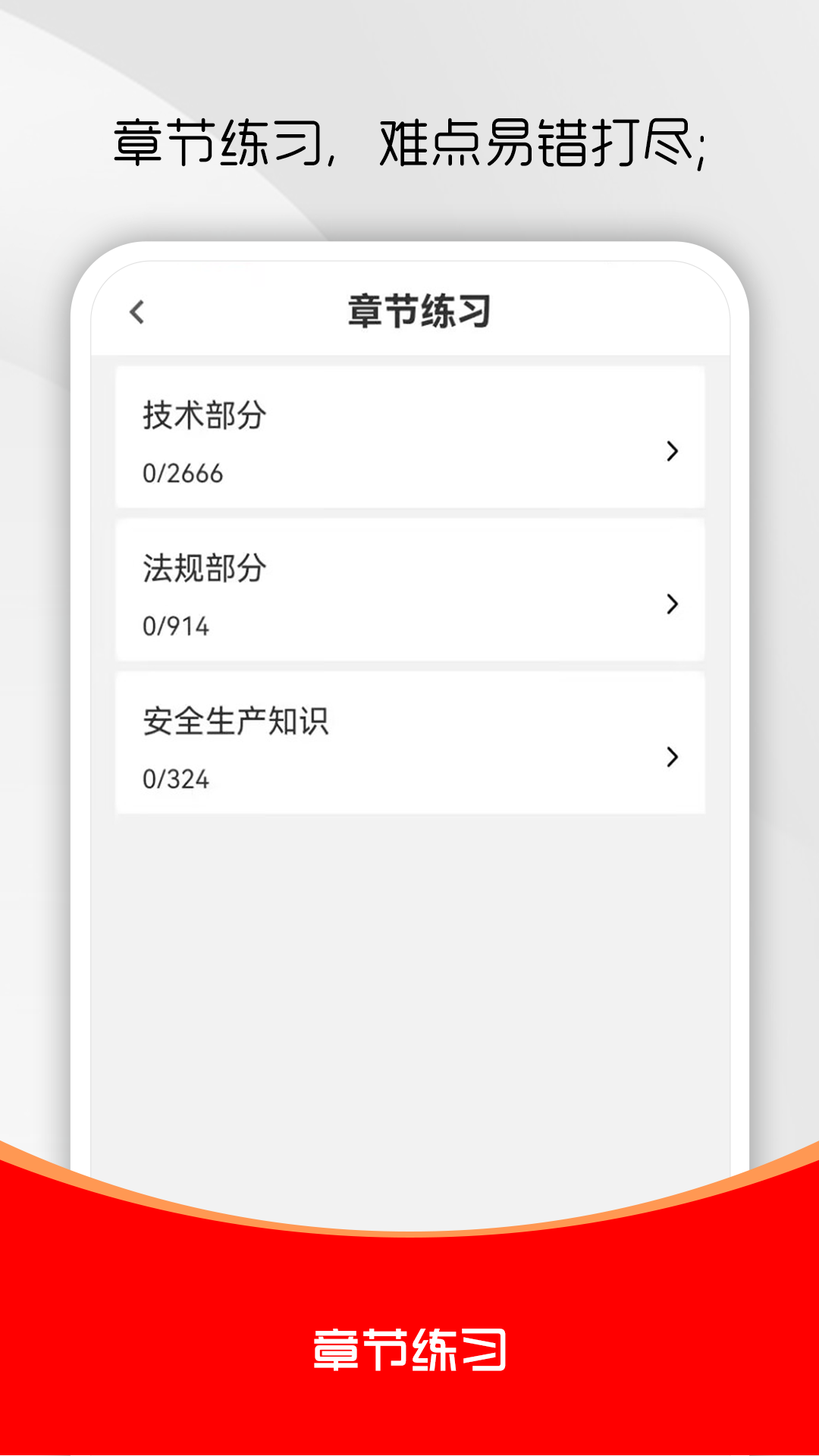Open 安全生产知识 via its right arrow icon
The height and width of the screenshot is (1456, 819).
pyautogui.click(x=672, y=756)
